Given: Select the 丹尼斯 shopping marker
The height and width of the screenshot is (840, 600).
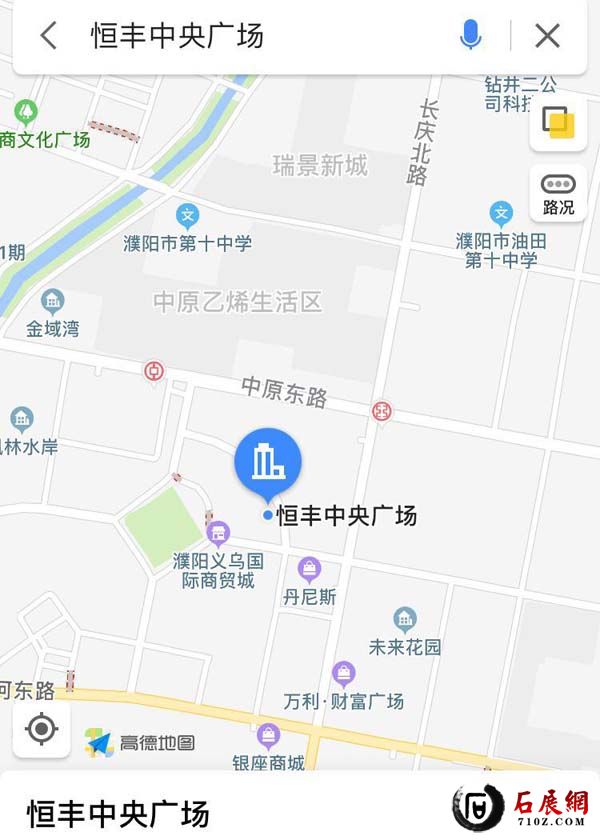Looking at the screenshot, I should point(310,571).
